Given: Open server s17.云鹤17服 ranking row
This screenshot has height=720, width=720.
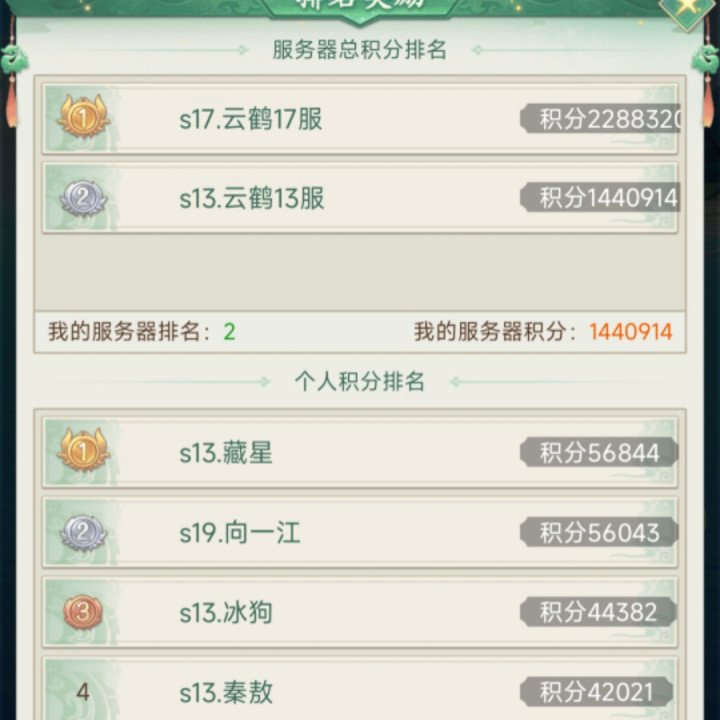Looking at the screenshot, I should [x=360, y=118].
